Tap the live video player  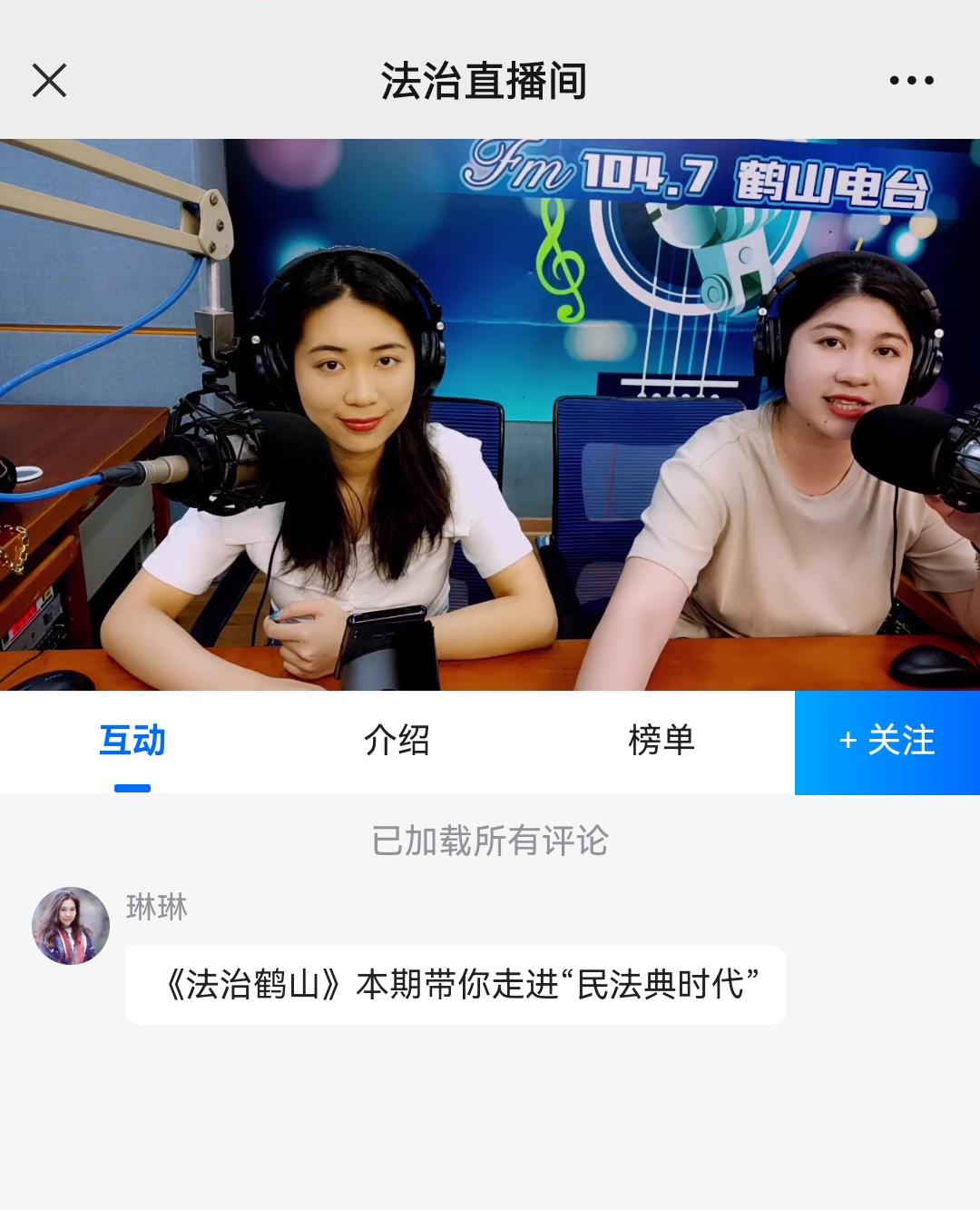pyautogui.click(x=490, y=414)
